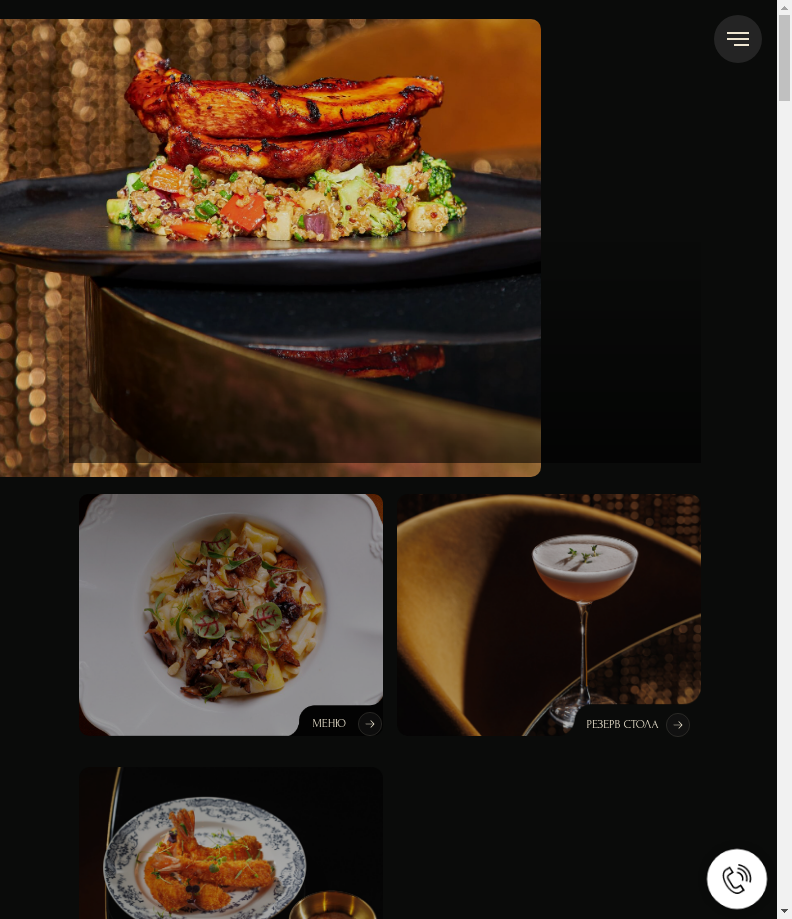Open the hamburger menu
The image size is (792, 919).
[738, 39]
